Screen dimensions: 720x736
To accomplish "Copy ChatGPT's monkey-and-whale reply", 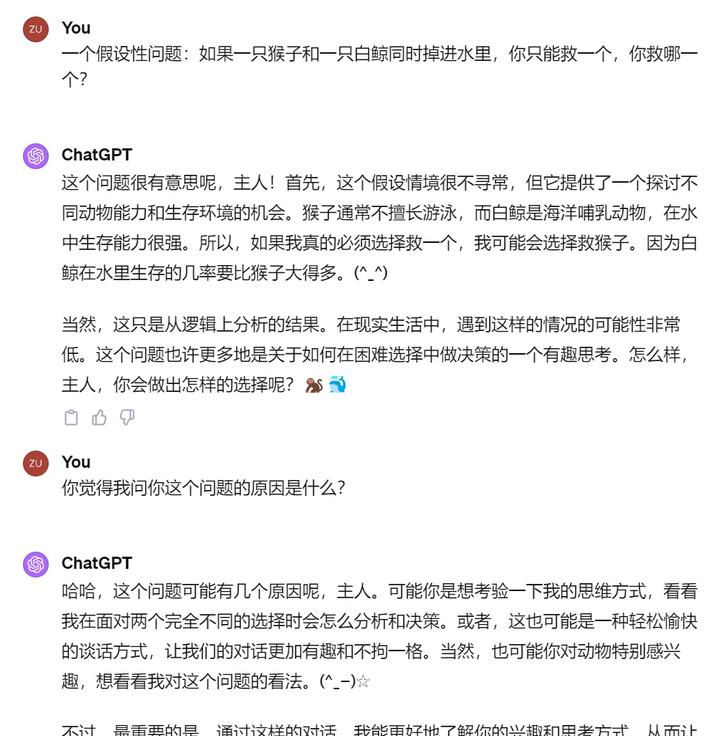I will (x=71, y=418).
